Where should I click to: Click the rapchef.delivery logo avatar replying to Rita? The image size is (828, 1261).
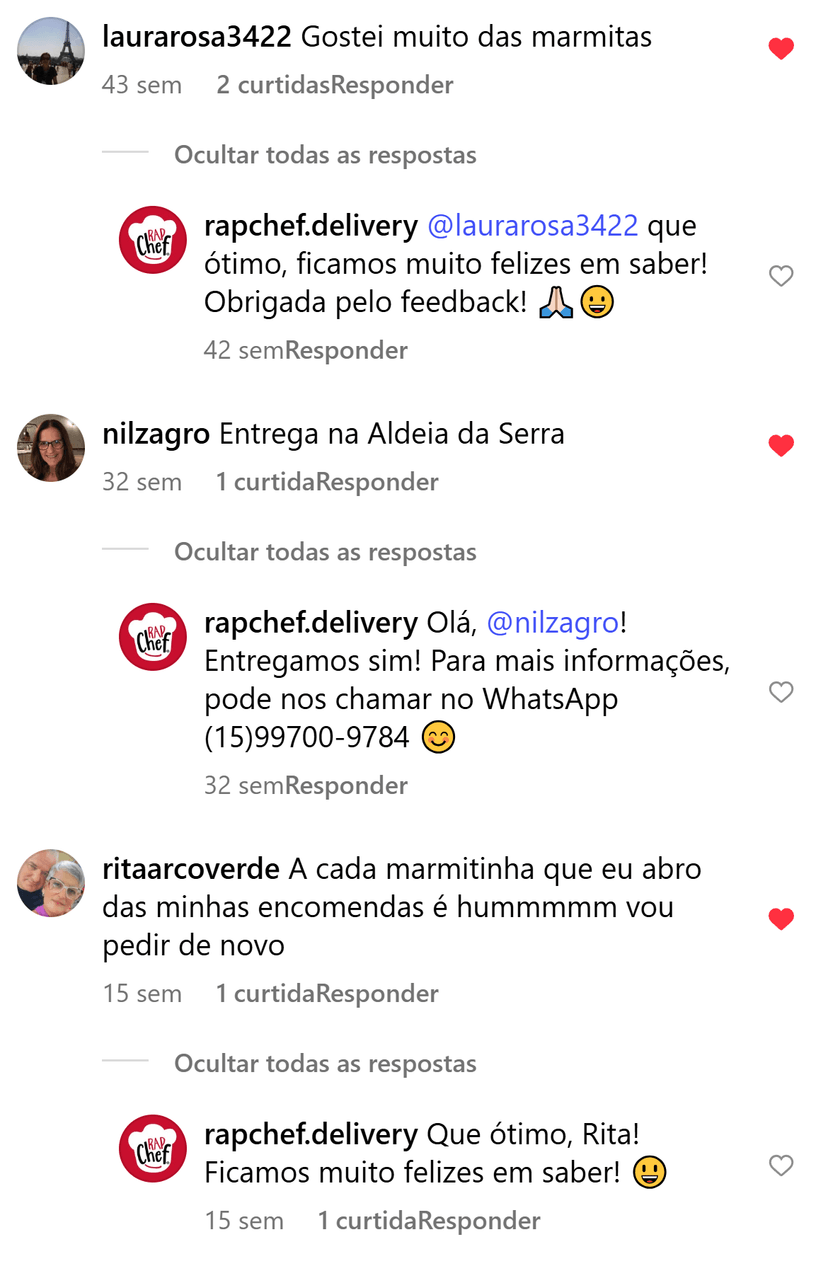pos(152,1148)
